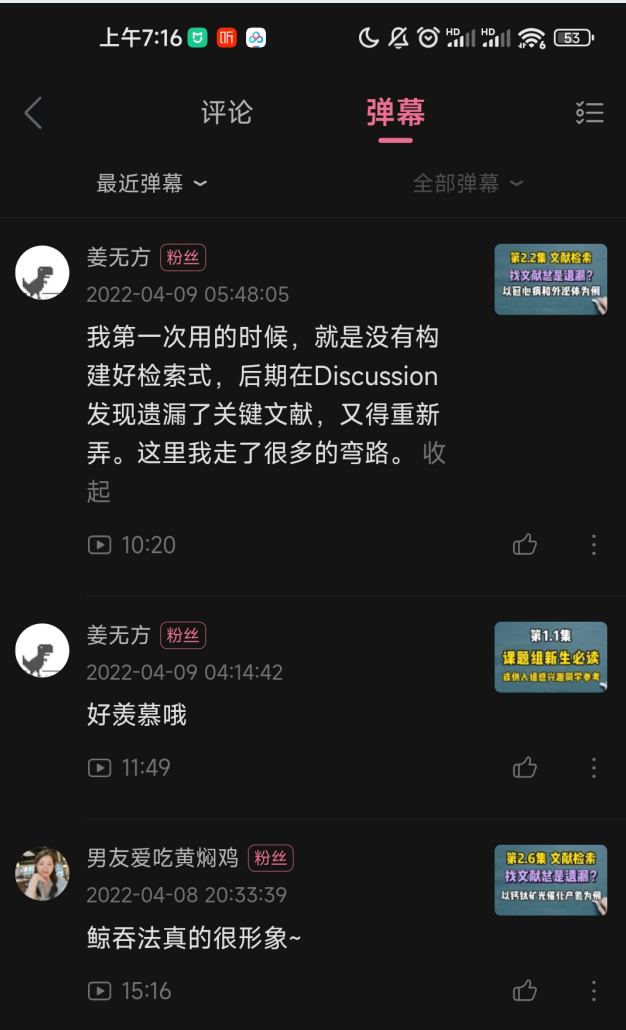Expand the 全部弹幕 dropdown
The width and height of the screenshot is (626, 1030).
(x=468, y=183)
